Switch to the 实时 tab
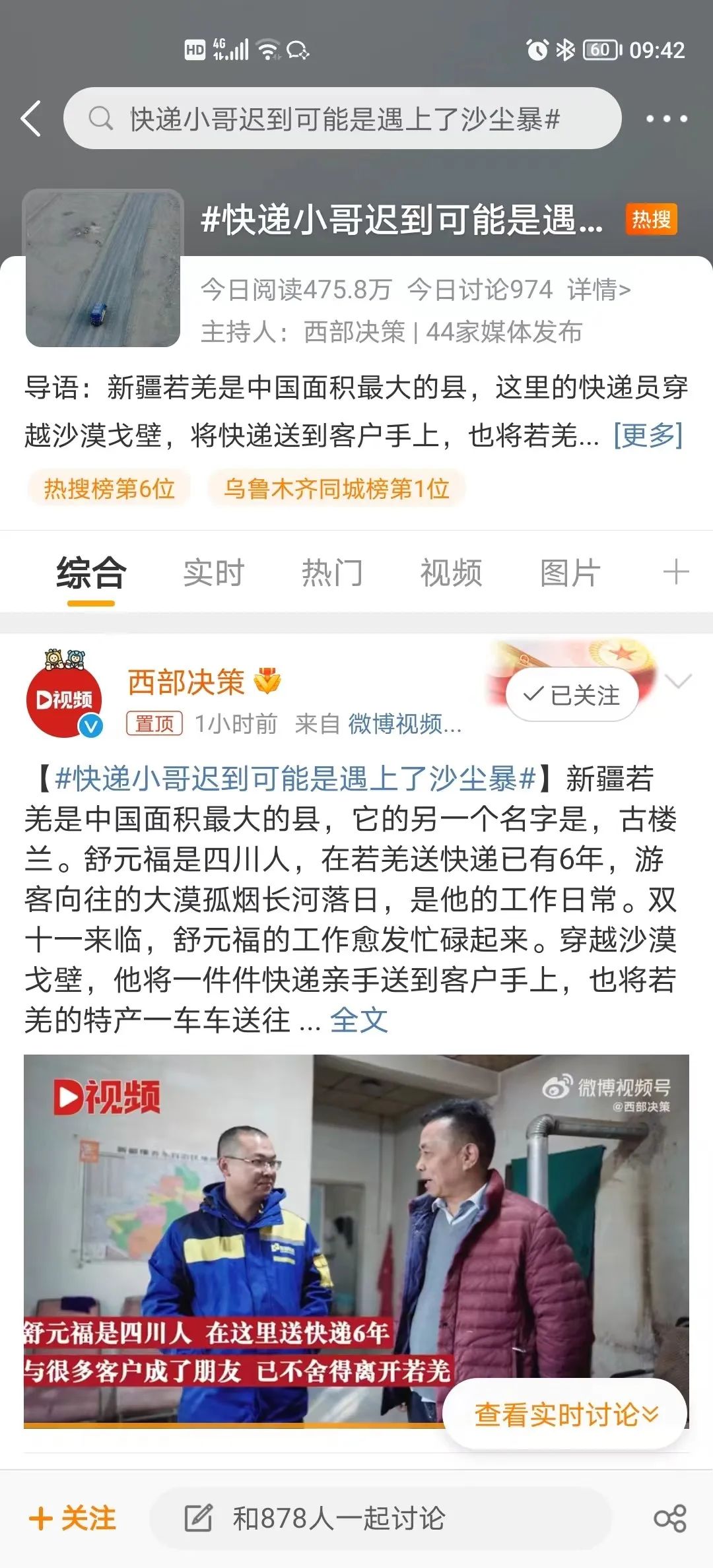 (x=213, y=572)
